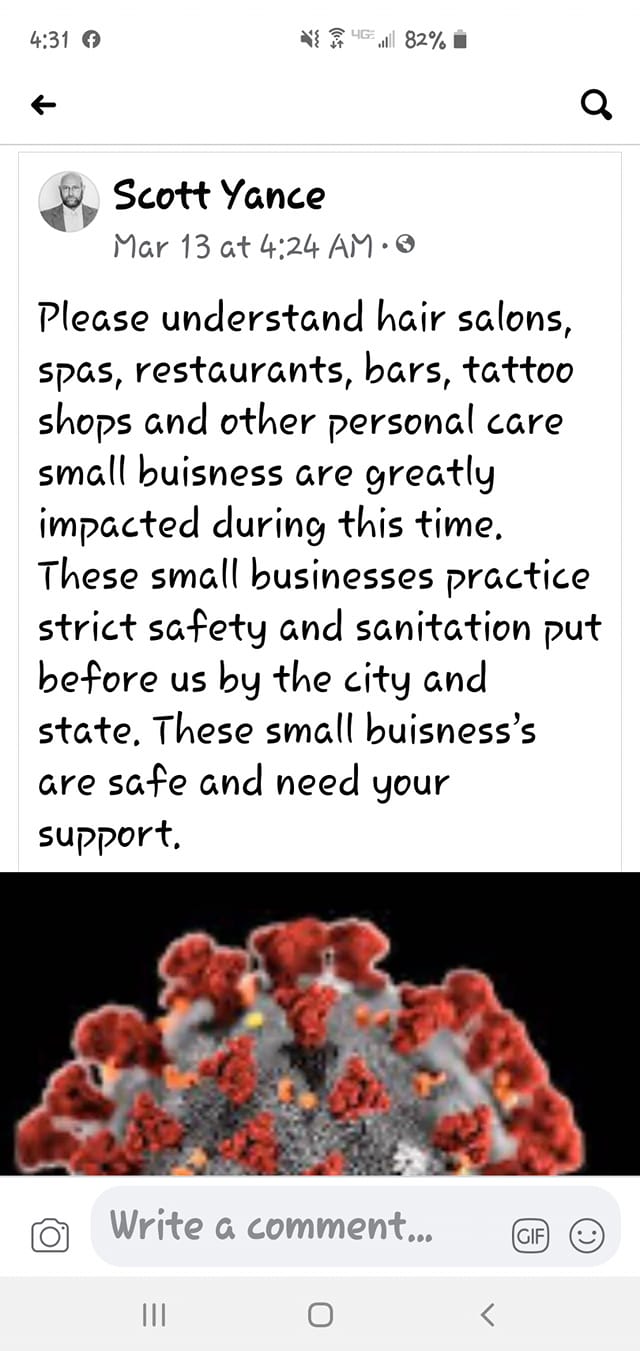This screenshot has height=1351, width=640.
Task: Open recent apps from the navigation bar
Action: coord(153,1315)
